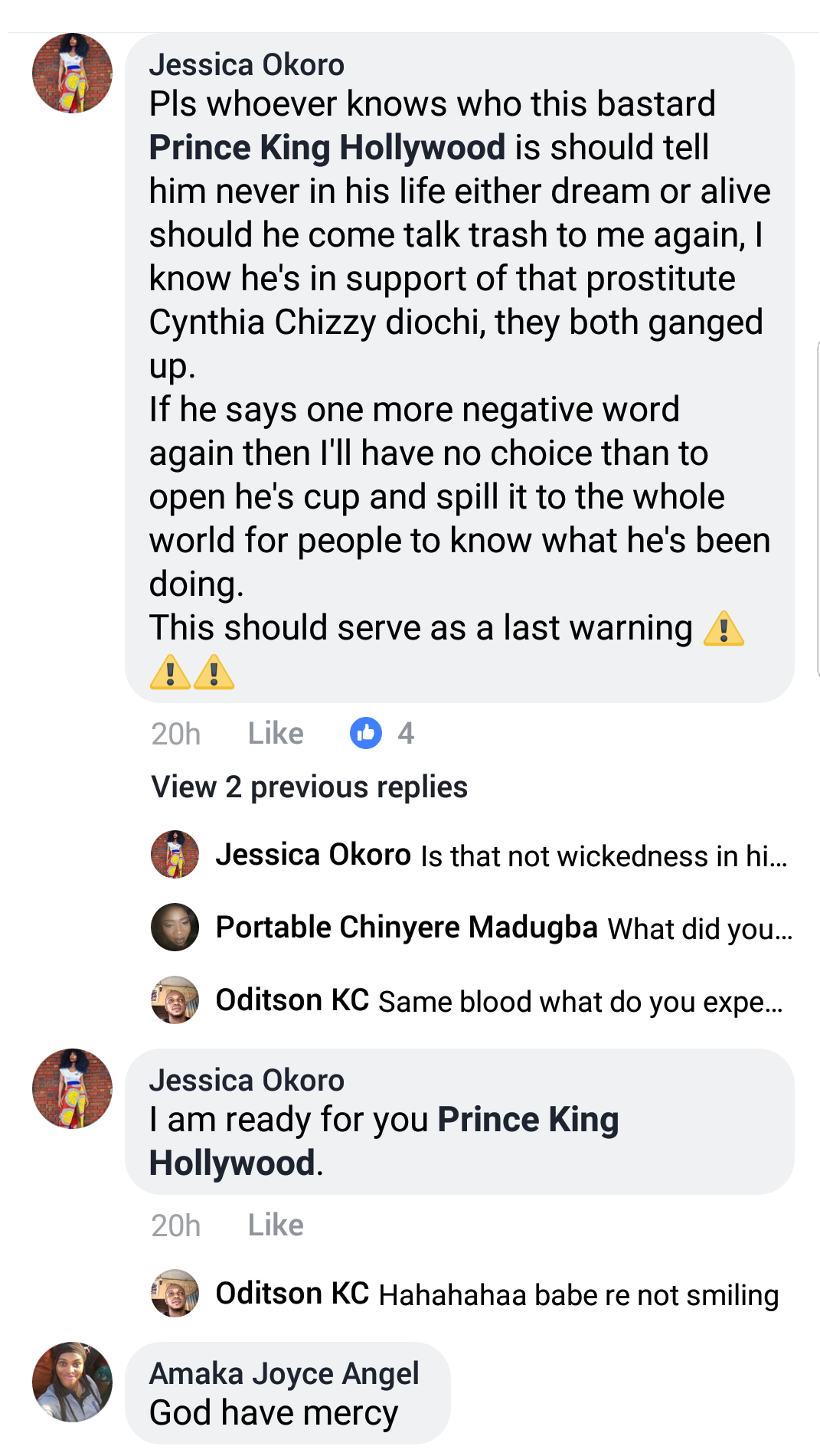This screenshot has width=820, height=1456.
Task: Open the tagged Prince King Hollywood profile in the last warning comment
Action: 327,148
